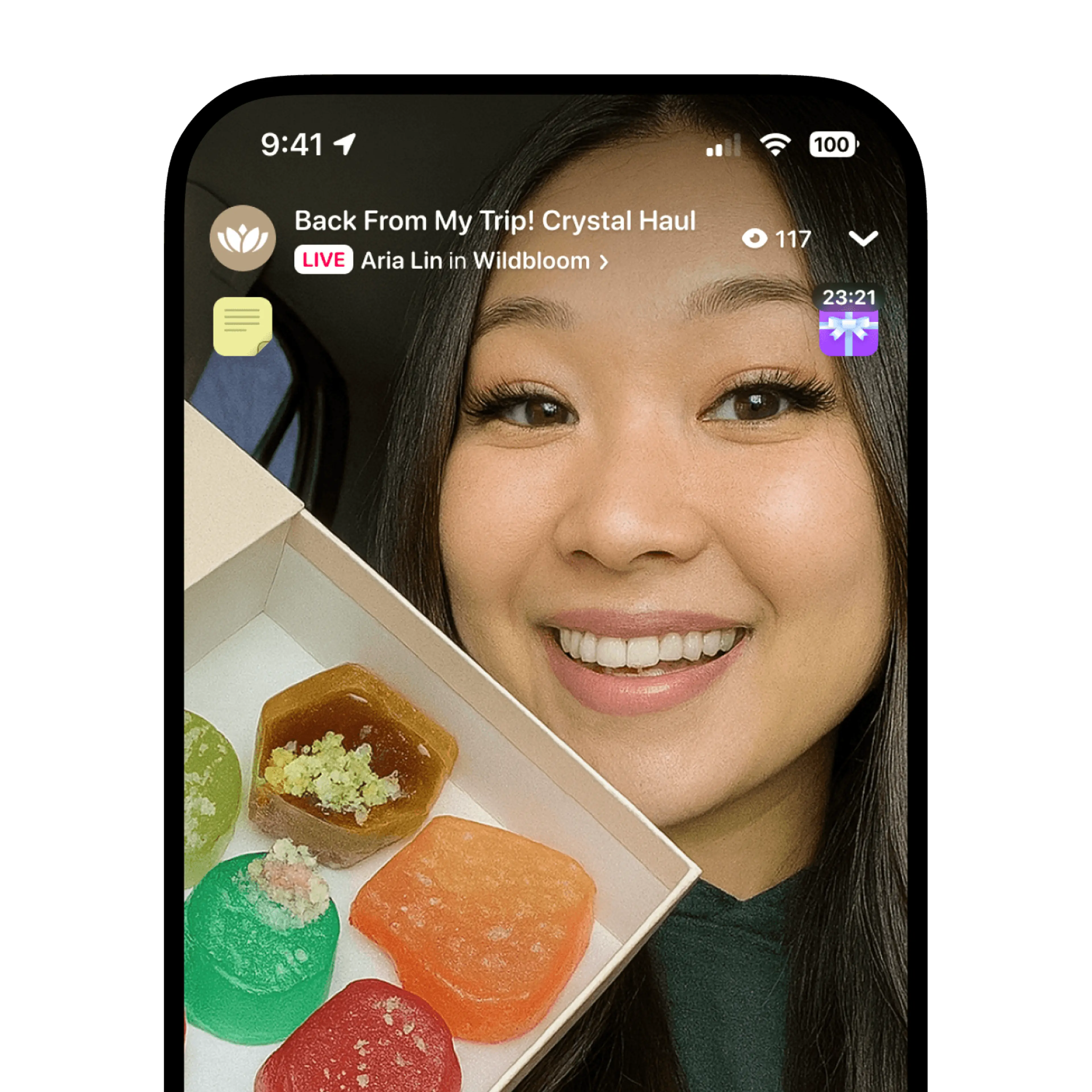This screenshot has height=1092, width=1092.
Task: Open the Aria Lin in Wildbloom link
Action: [484, 261]
